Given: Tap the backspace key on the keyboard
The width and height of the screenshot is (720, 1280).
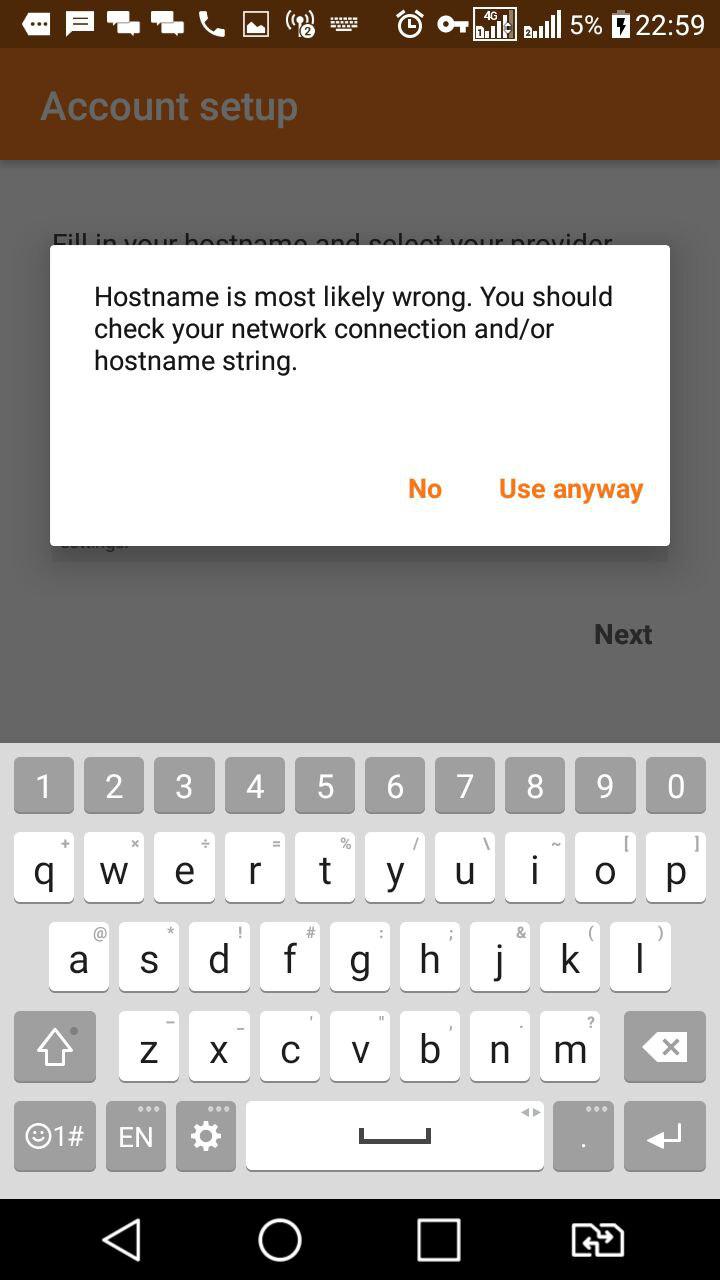Looking at the screenshot, I should [664, 1048].
